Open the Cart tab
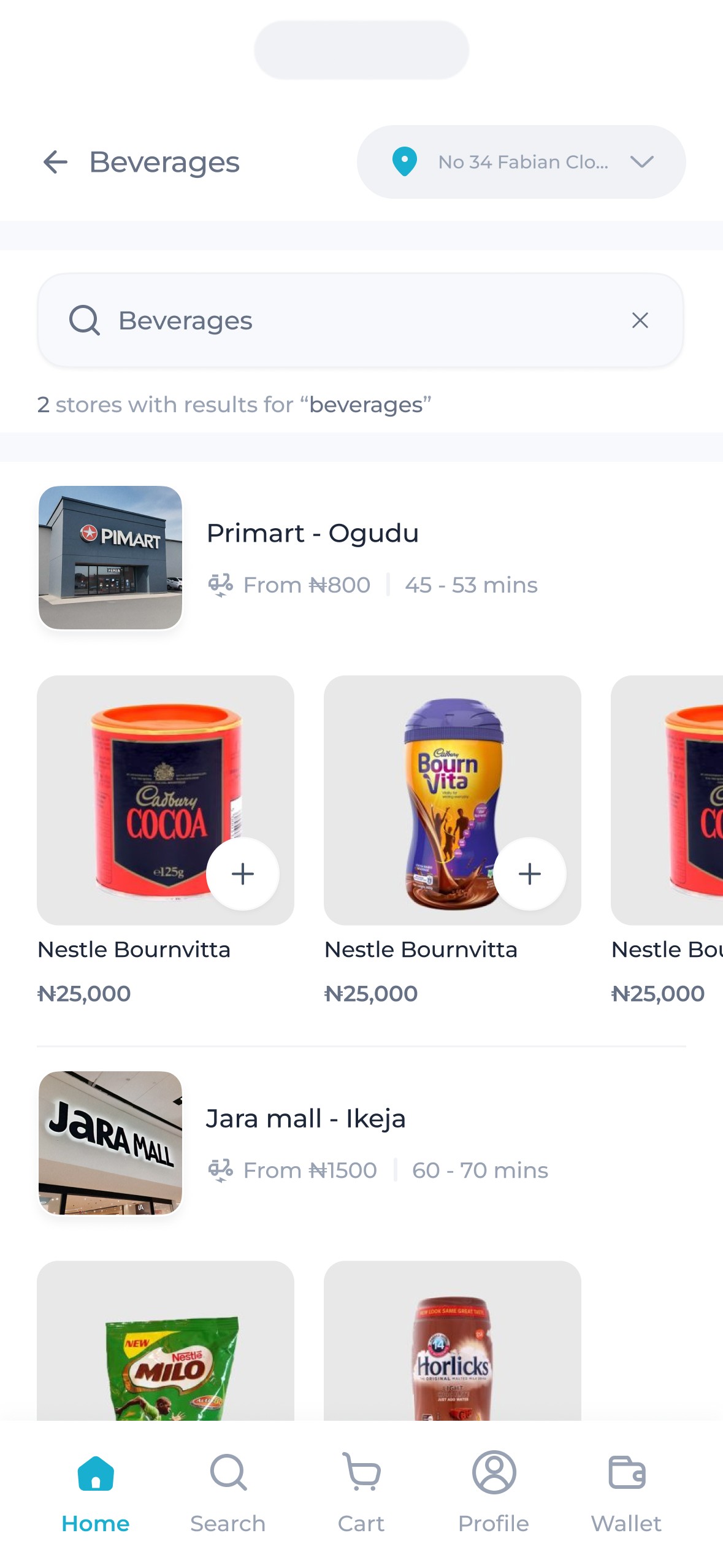This screenshot has width=723, height=1568. 361,1491
